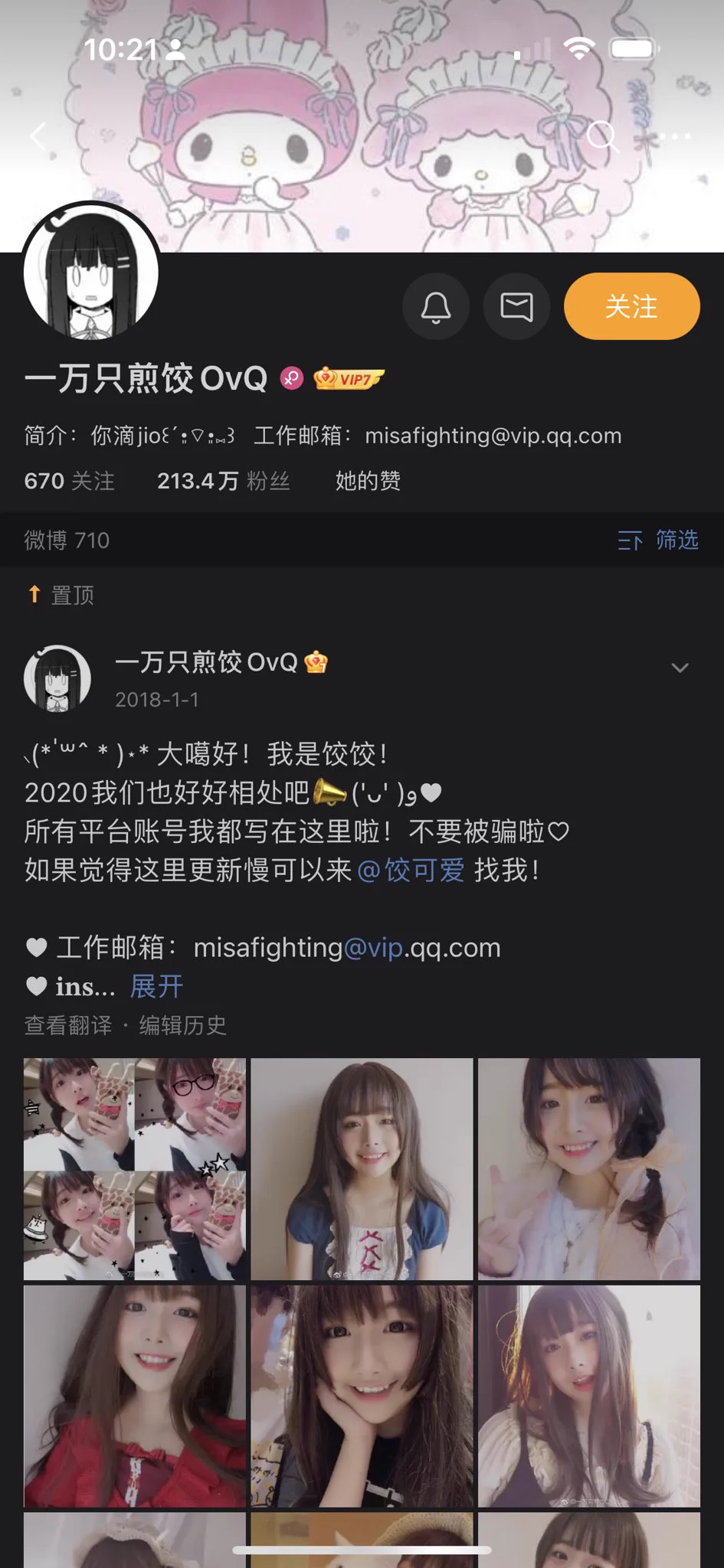Viewport: 724px width, 1568px height.
Task: Open search on this profile
Action: [x=601, y=137]
